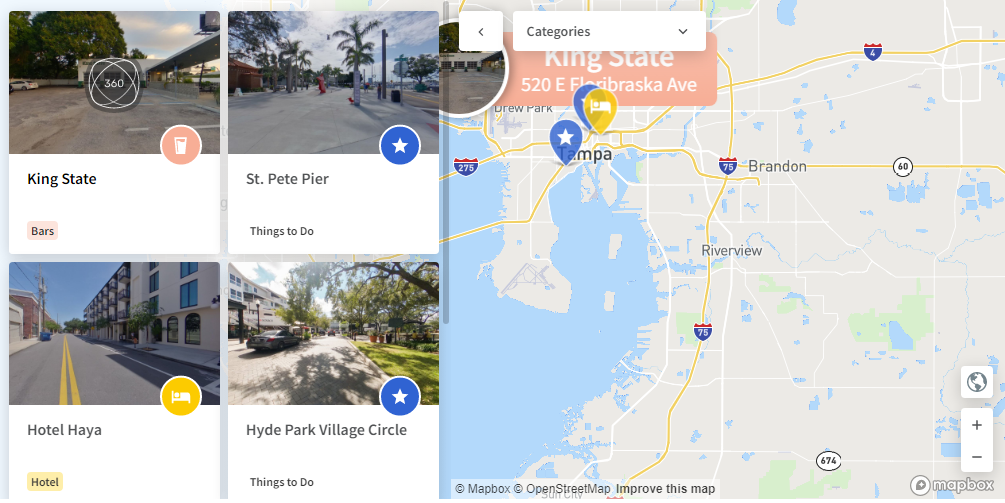Open the OpenStreetMap attribution link
Image resolution: width=1005 pixels, height=503 pixels.
(x=567, y=489)
